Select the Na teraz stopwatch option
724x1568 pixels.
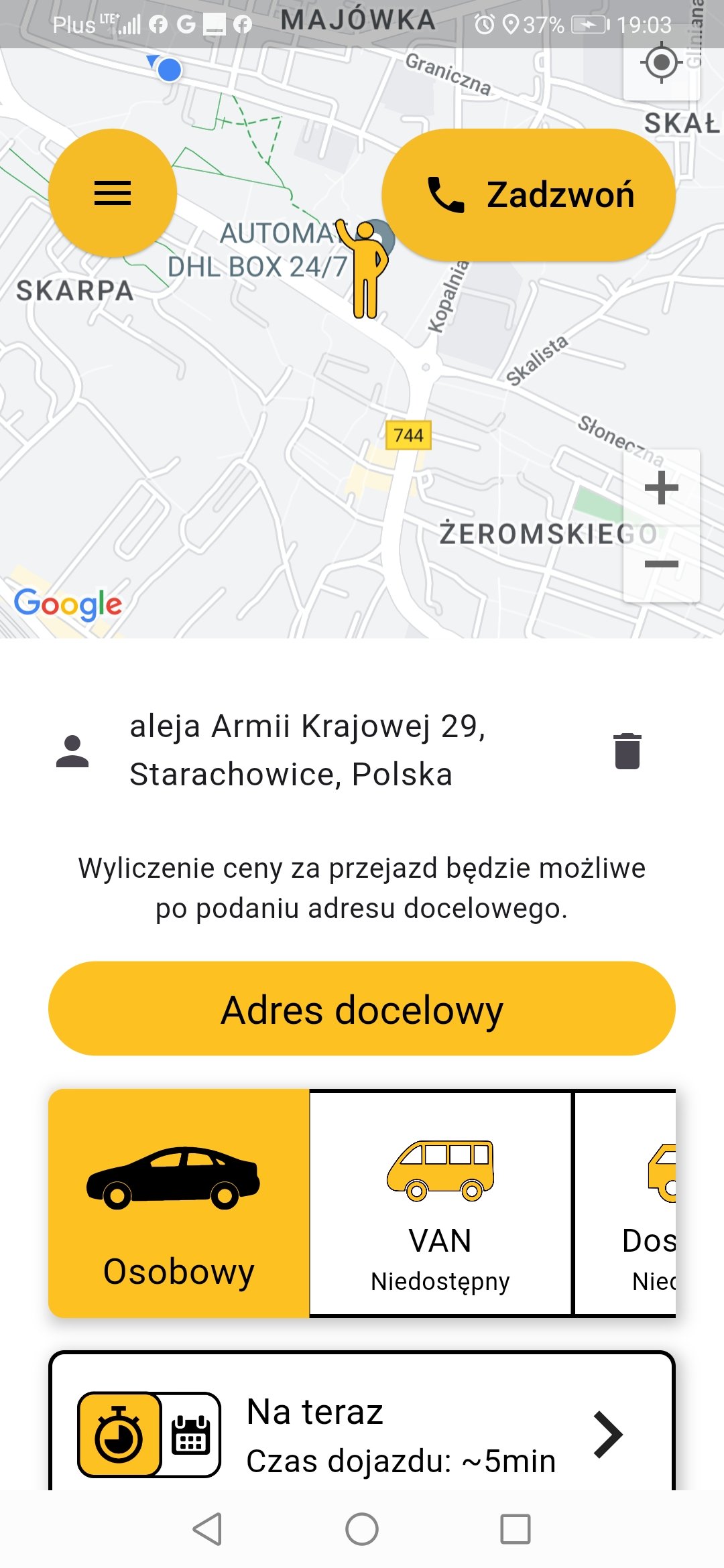[x=119, y=1435]
